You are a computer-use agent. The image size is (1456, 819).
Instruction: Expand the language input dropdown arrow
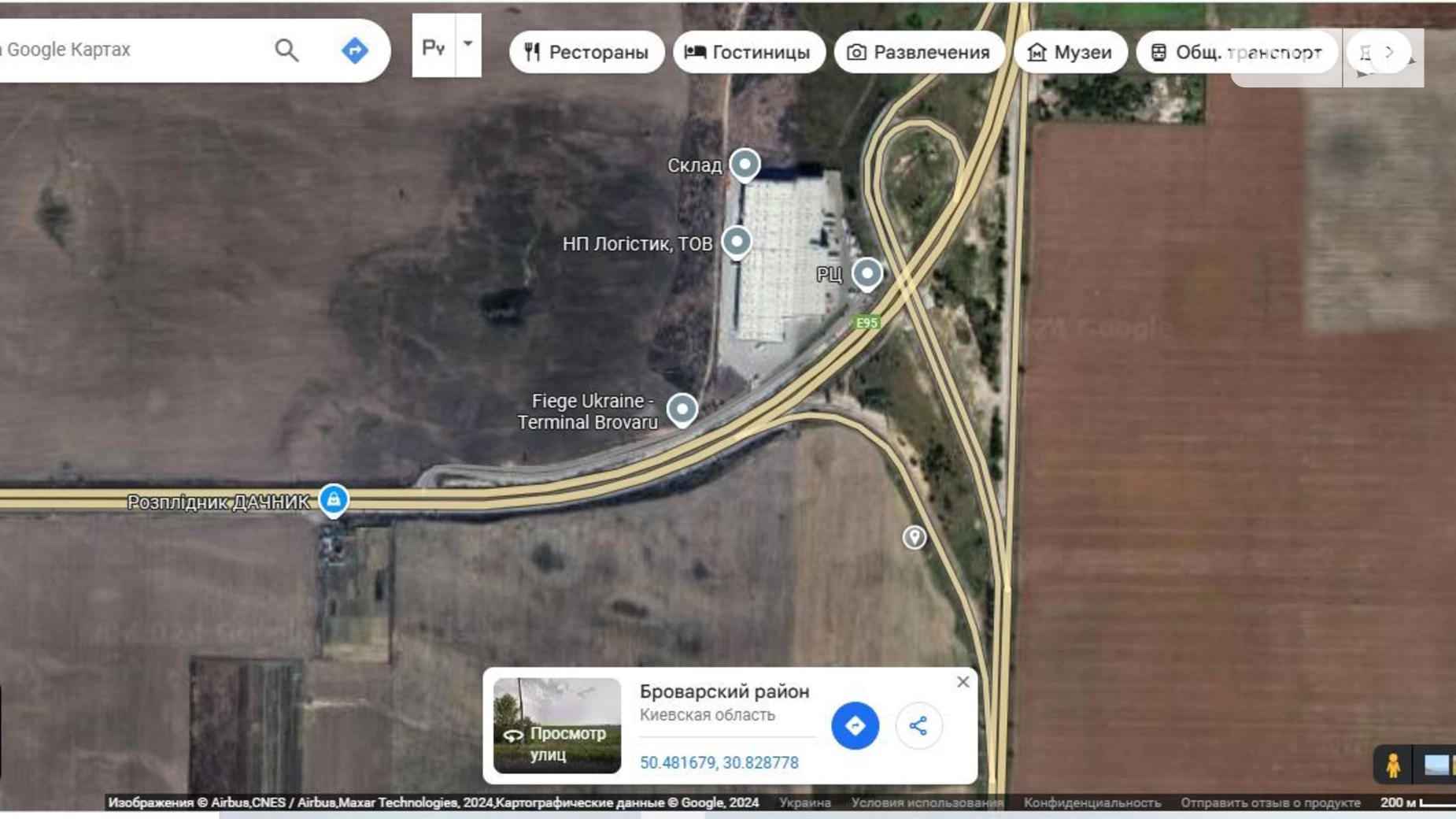coord(468,45)
